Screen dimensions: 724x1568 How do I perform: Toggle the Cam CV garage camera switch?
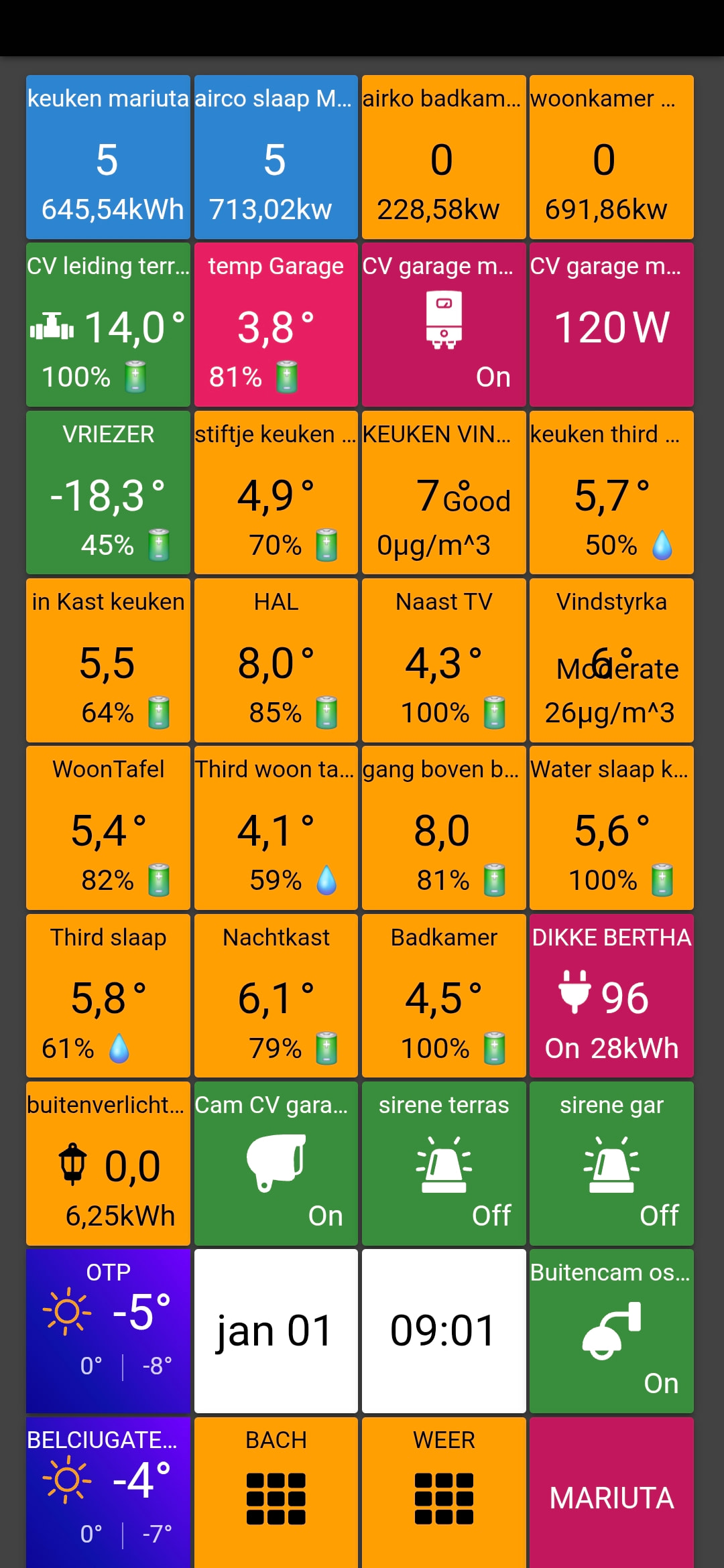tap(276, 1164)
